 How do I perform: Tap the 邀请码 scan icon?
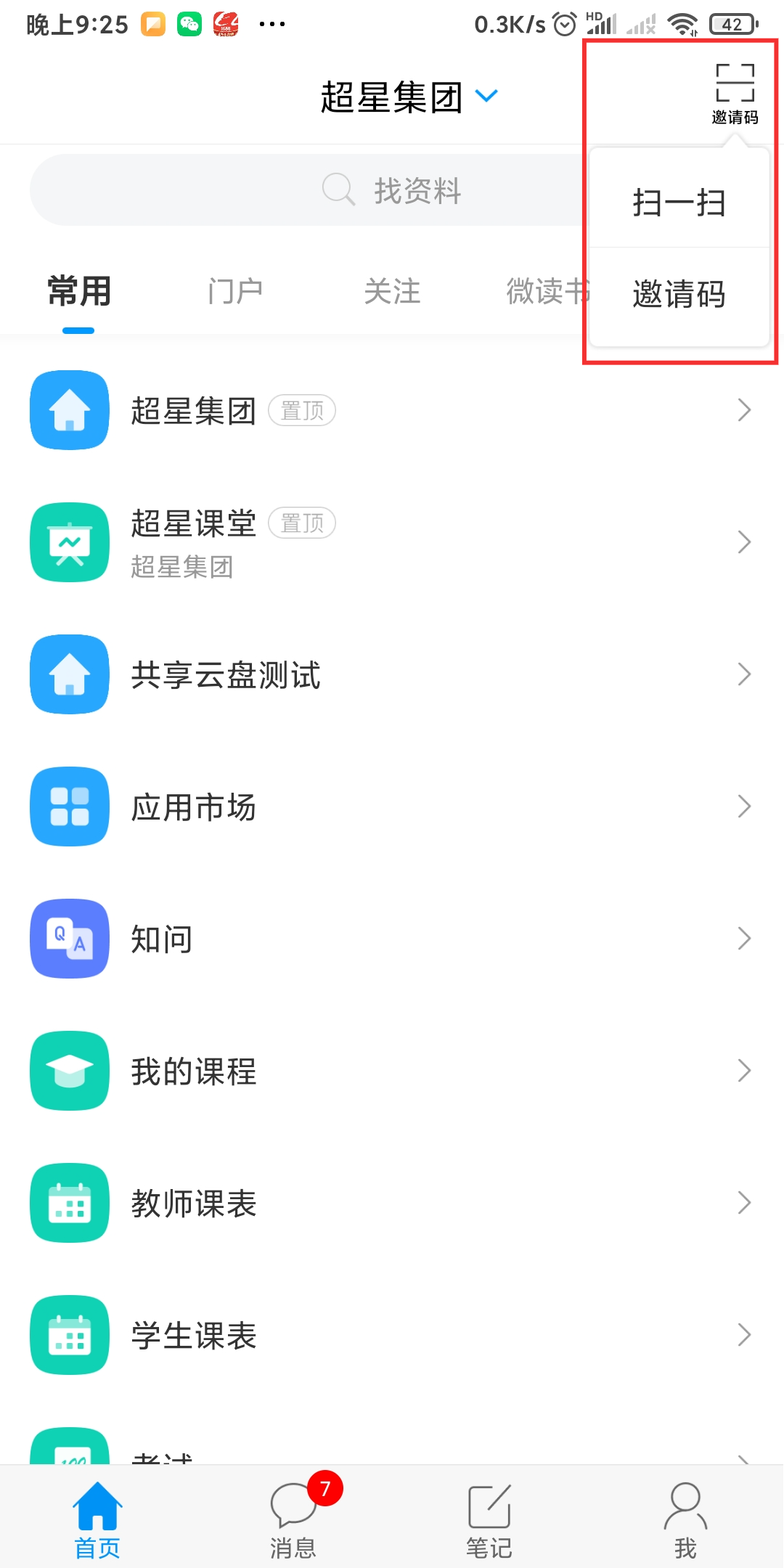tap(735, 92)
